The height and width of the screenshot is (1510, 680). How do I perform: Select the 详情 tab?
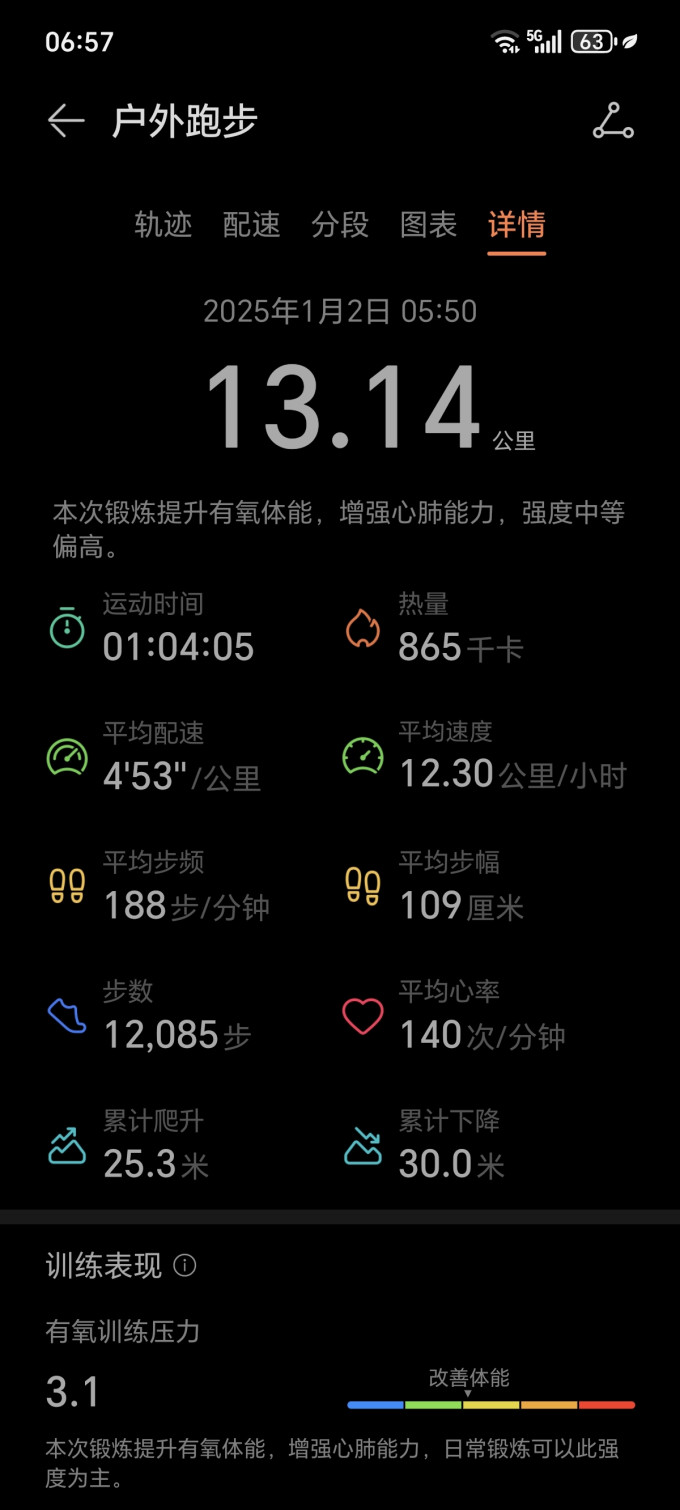click(x=516, y=225)
